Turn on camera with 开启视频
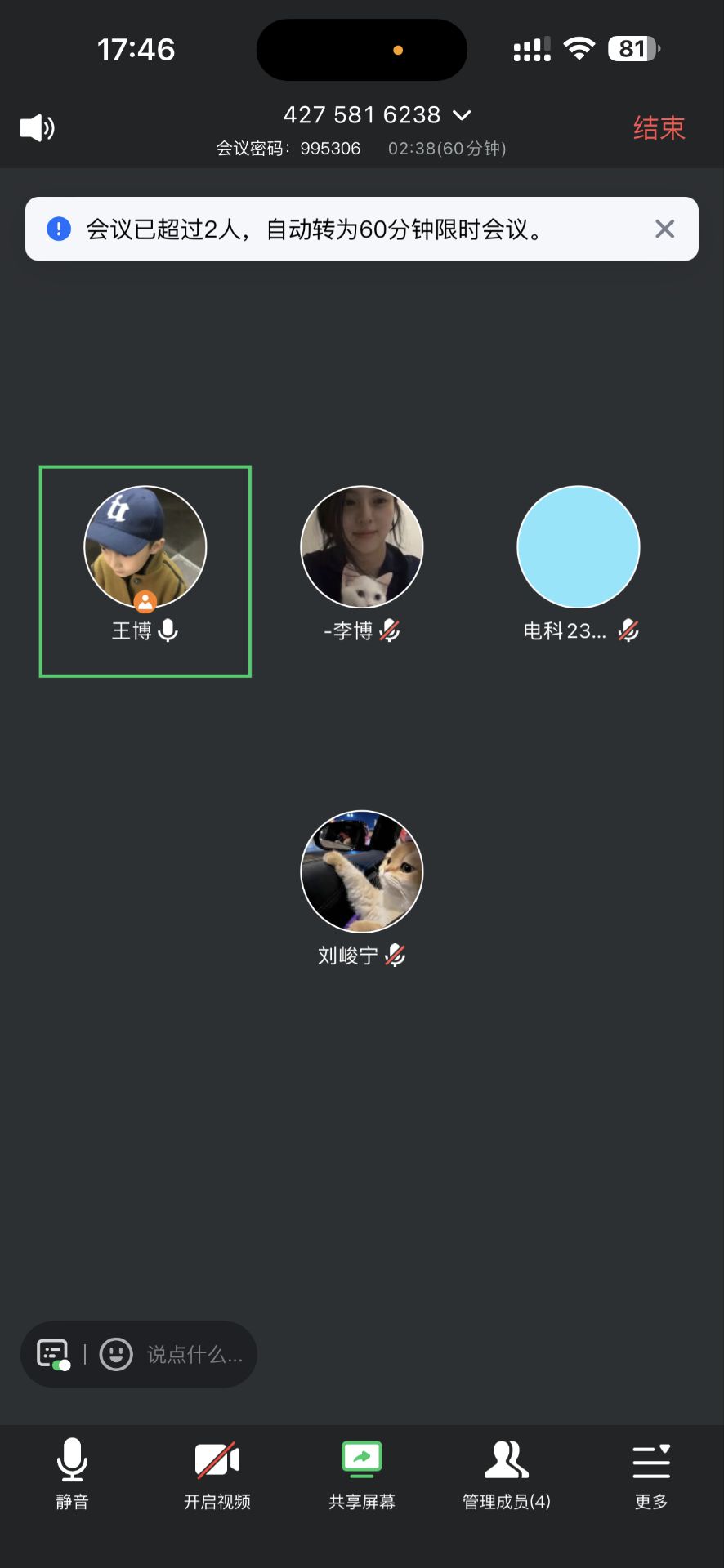Screen dimensions: 724x1568 [217, 1472]
